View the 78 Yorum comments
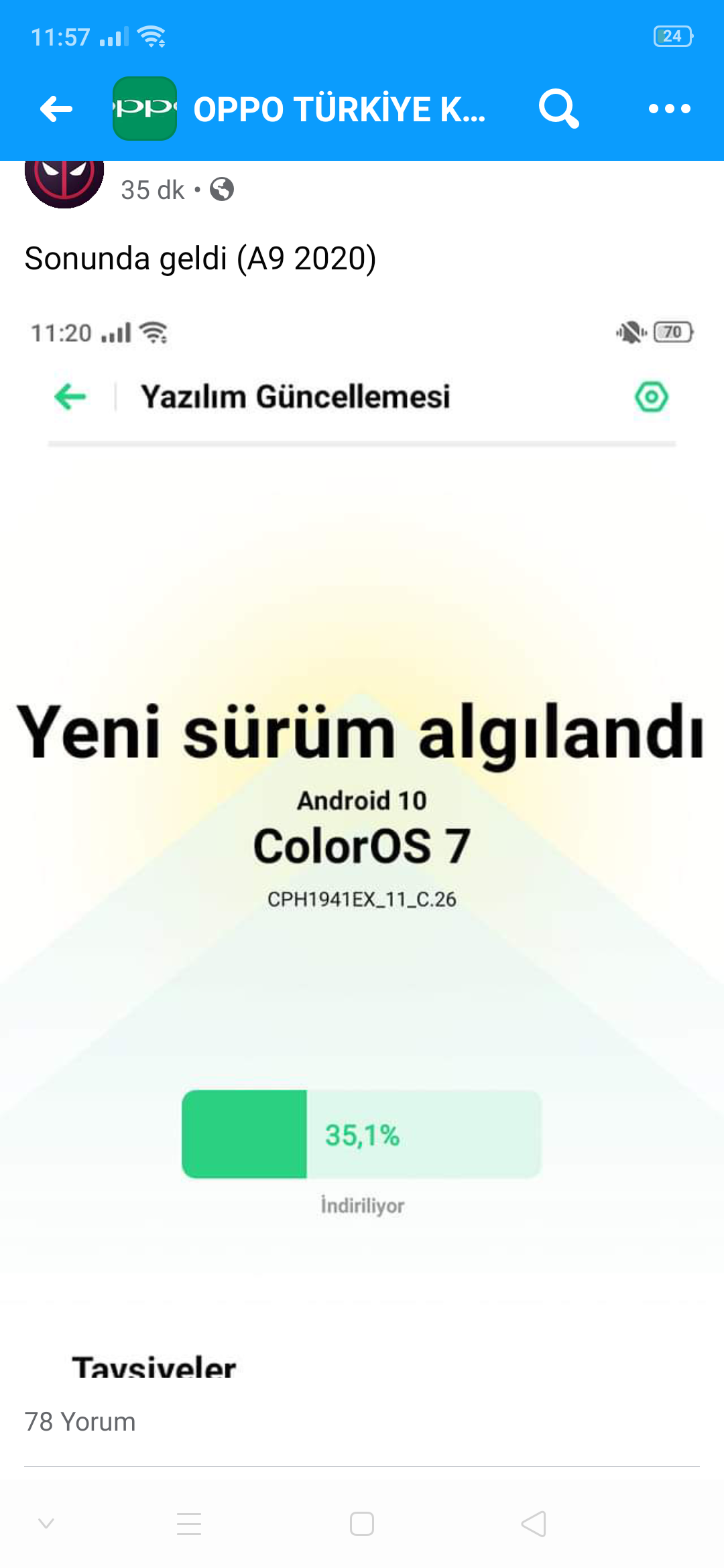724x1568 pixels. tap(80, 1421)
